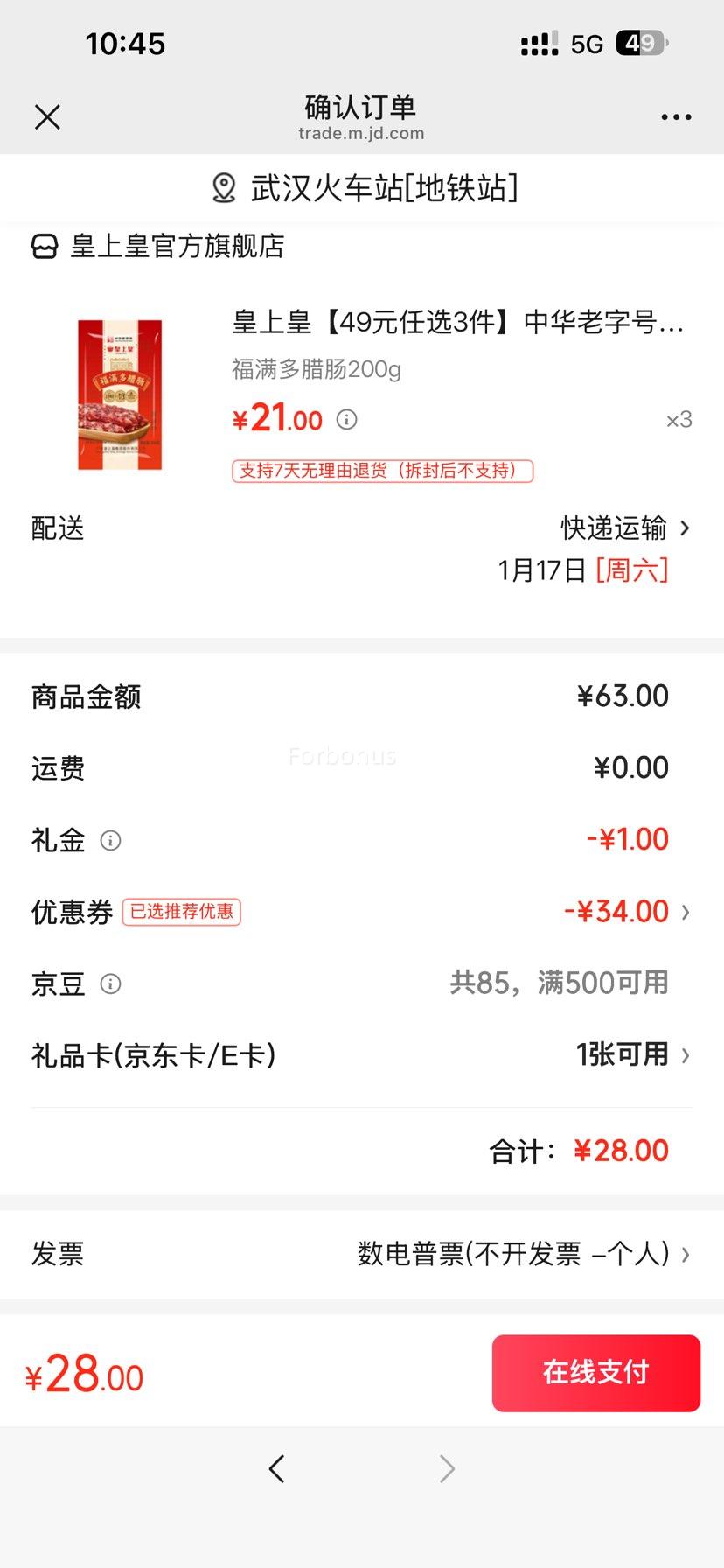Tap the back arrow at page bottom

[x=276, y=1468]
